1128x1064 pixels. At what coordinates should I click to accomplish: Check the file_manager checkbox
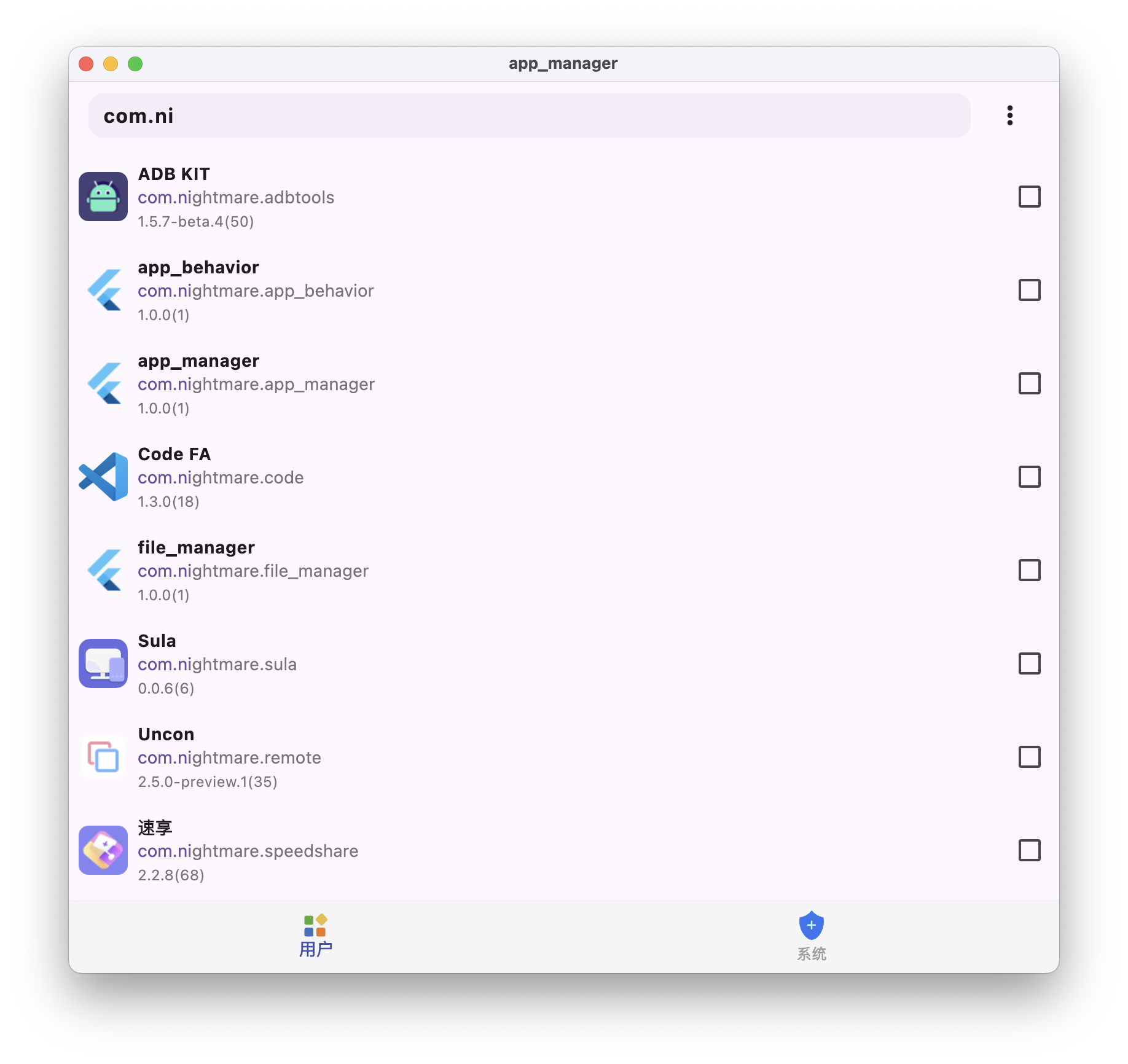tap(1029, 570)
